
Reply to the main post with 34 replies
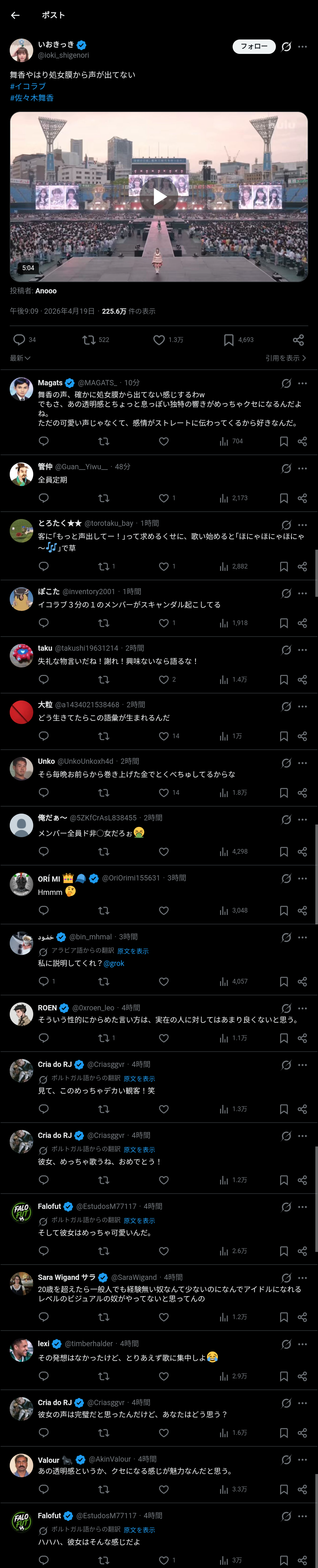click(19, 340)
